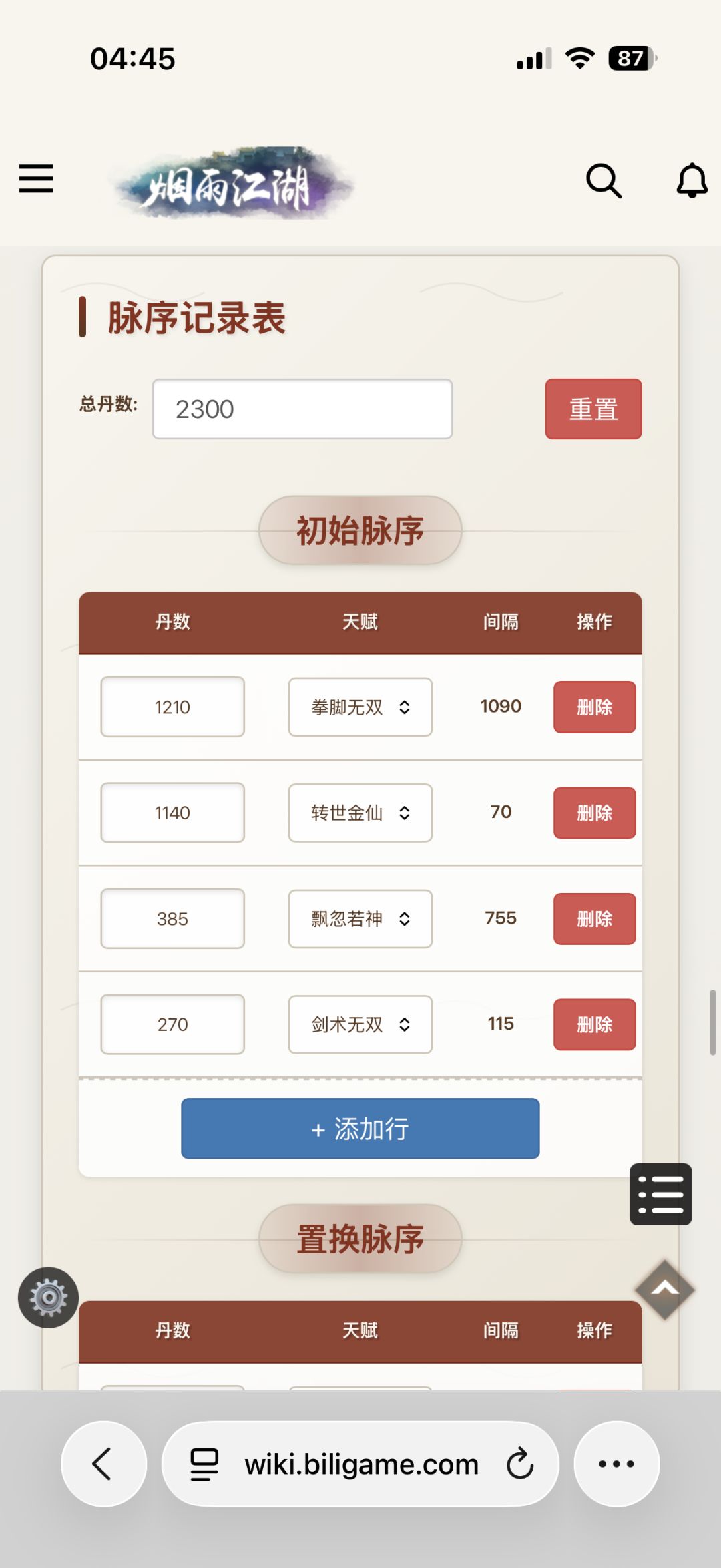
Task: Add a row with 添加行 button
Action: click(x=360, y=1129)
